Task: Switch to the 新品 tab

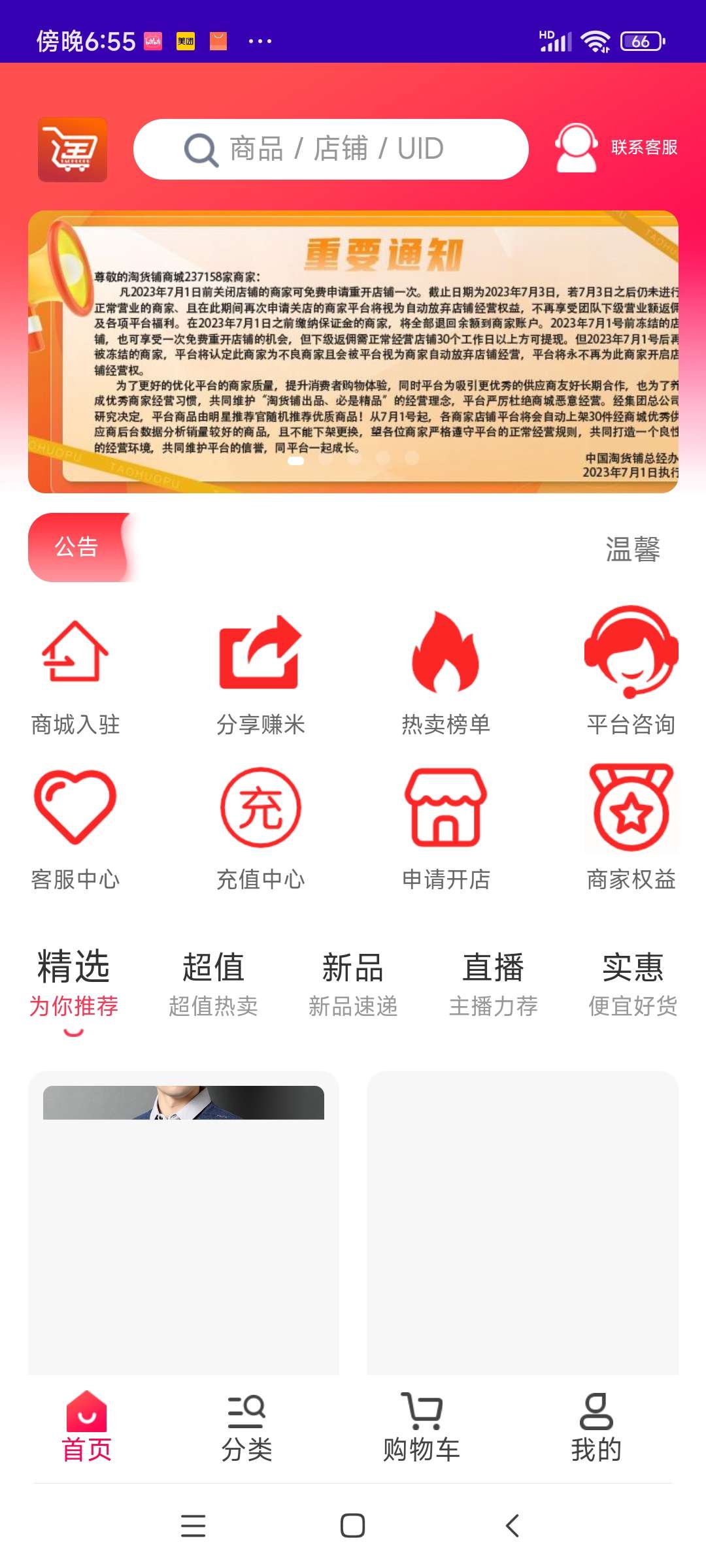Action: point(353,983)
